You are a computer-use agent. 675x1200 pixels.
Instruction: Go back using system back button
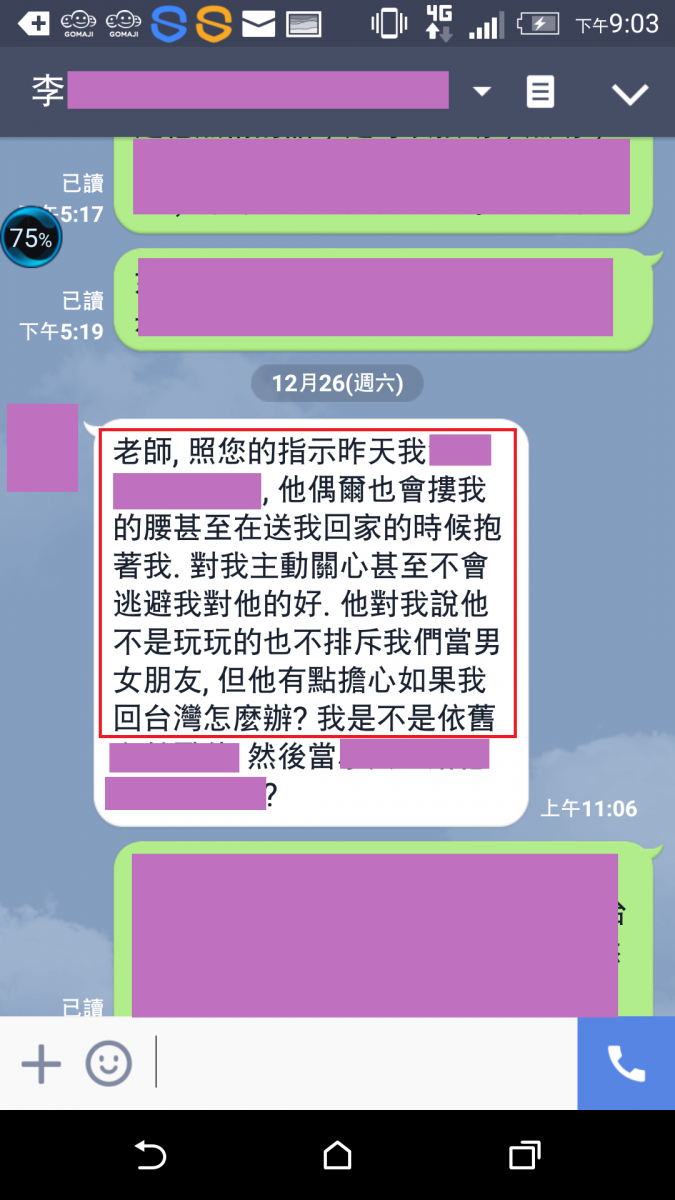[x=150, y=1156]
